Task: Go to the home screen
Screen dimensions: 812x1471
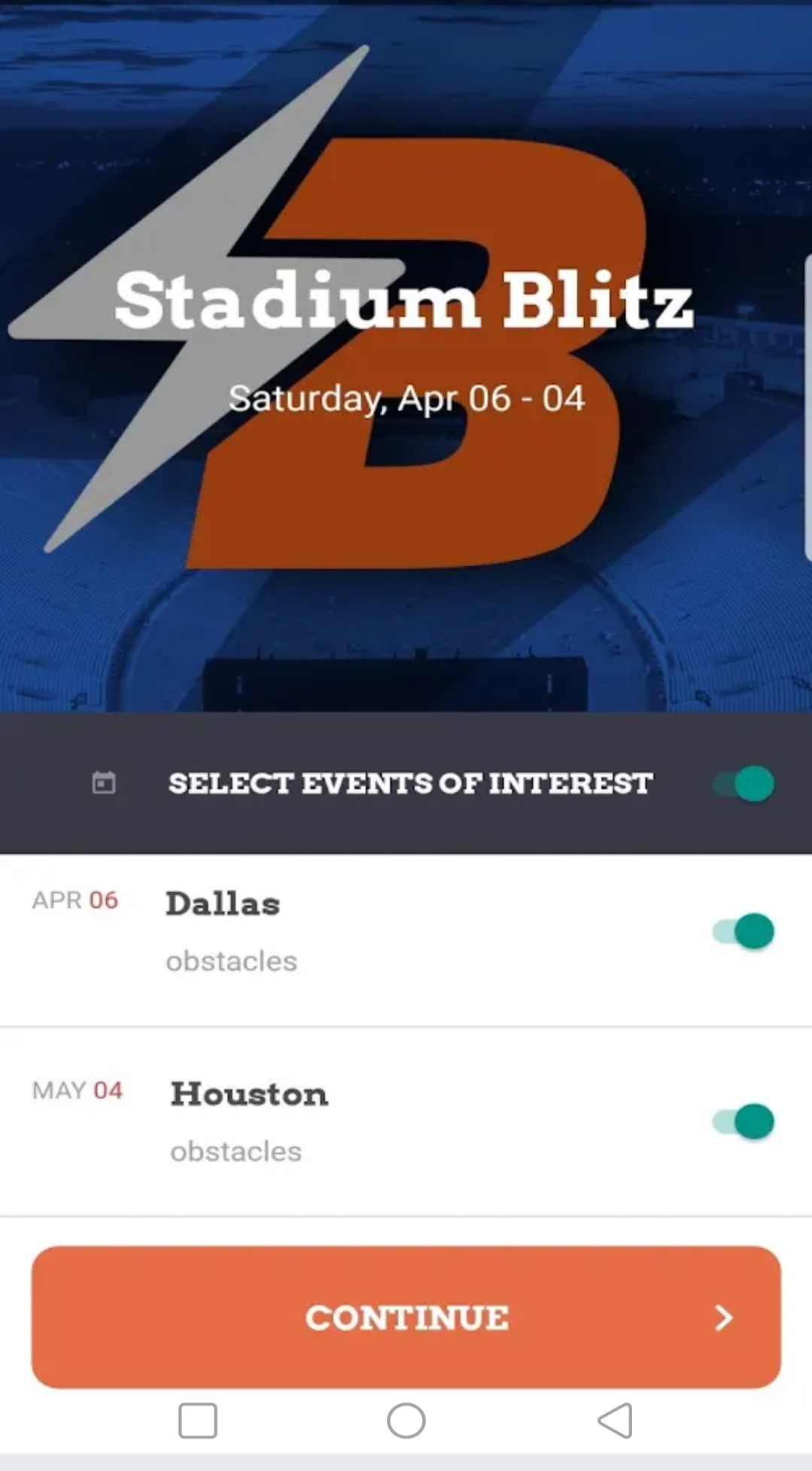Action: (406, 1421)
